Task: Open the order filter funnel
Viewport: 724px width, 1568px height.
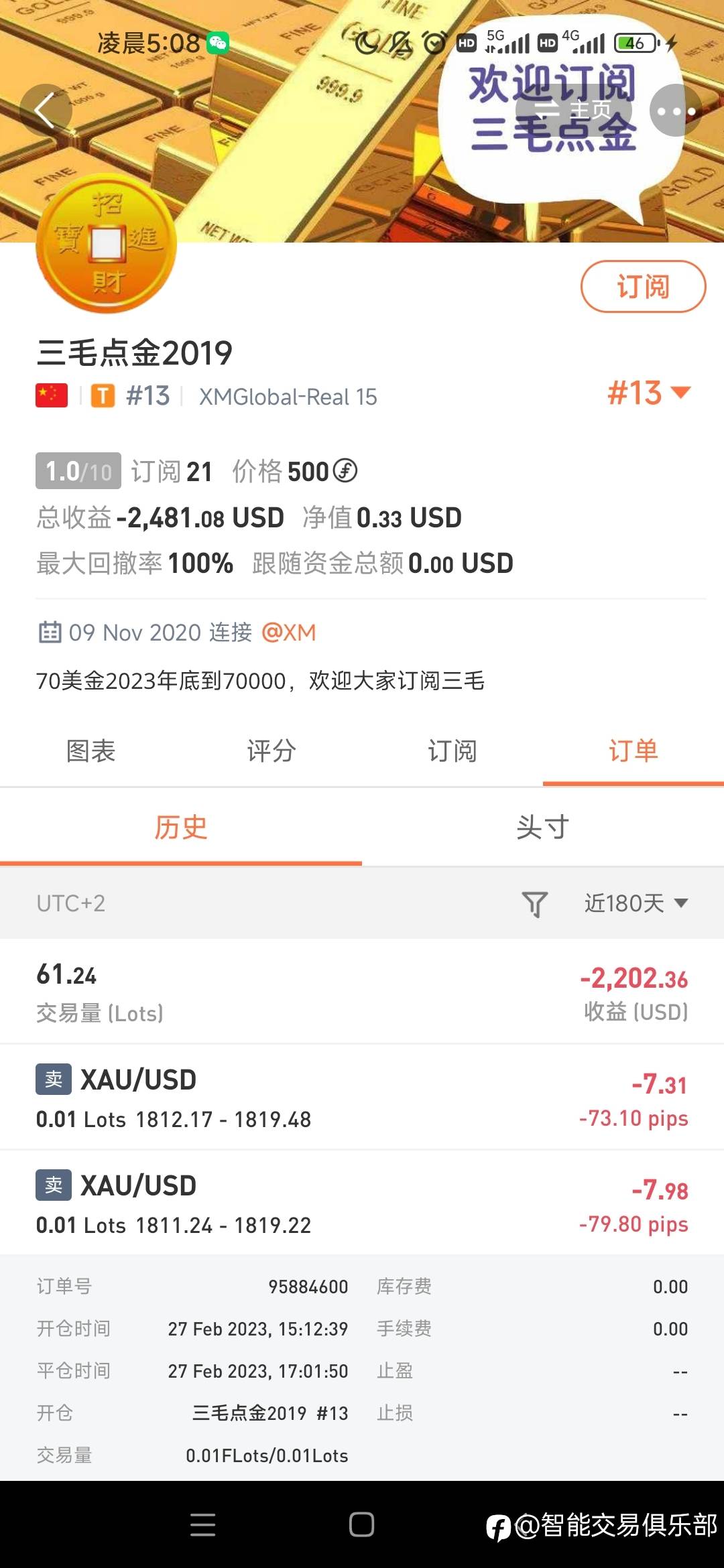Action: tap(534, 904)
